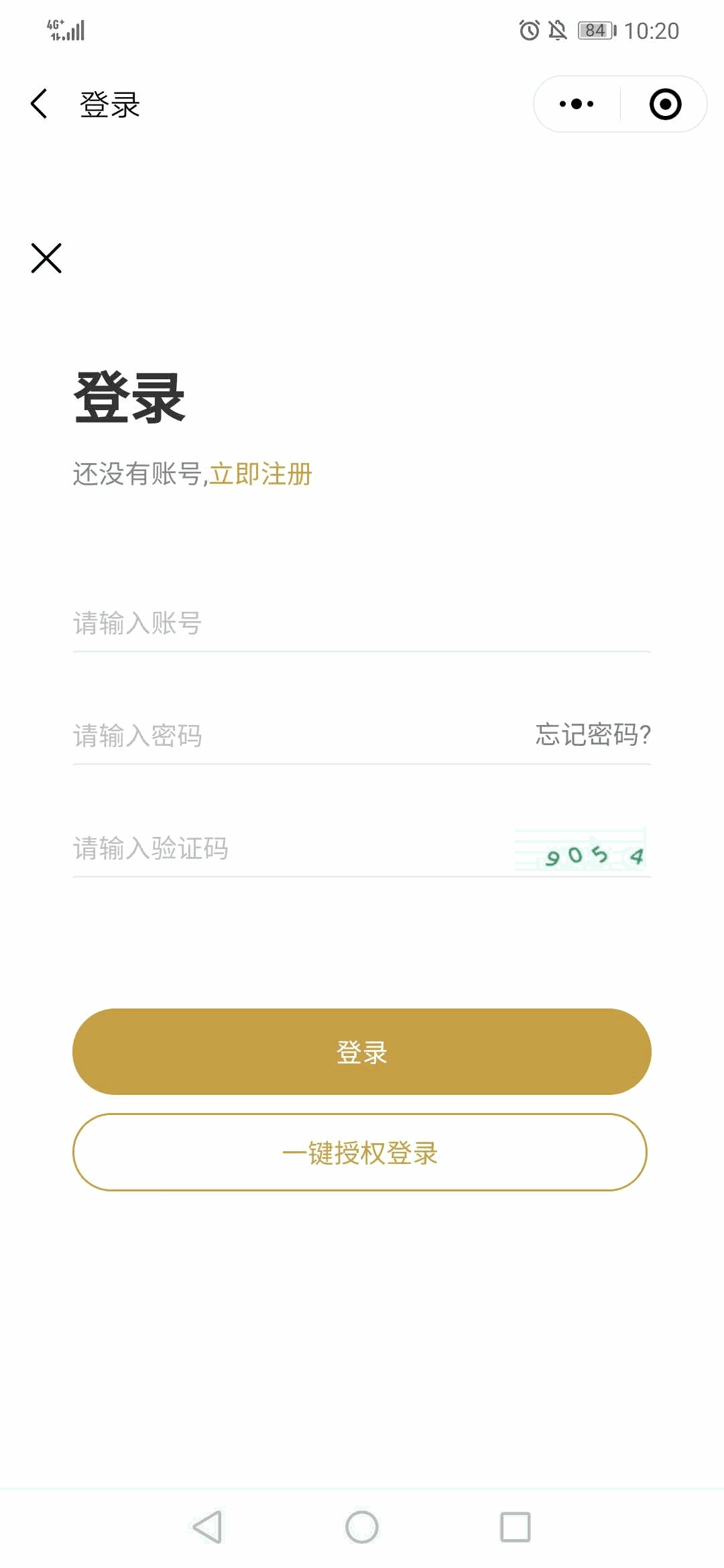Tap the gold 登录 button
724x1568 pixels.
point(362,1051)
